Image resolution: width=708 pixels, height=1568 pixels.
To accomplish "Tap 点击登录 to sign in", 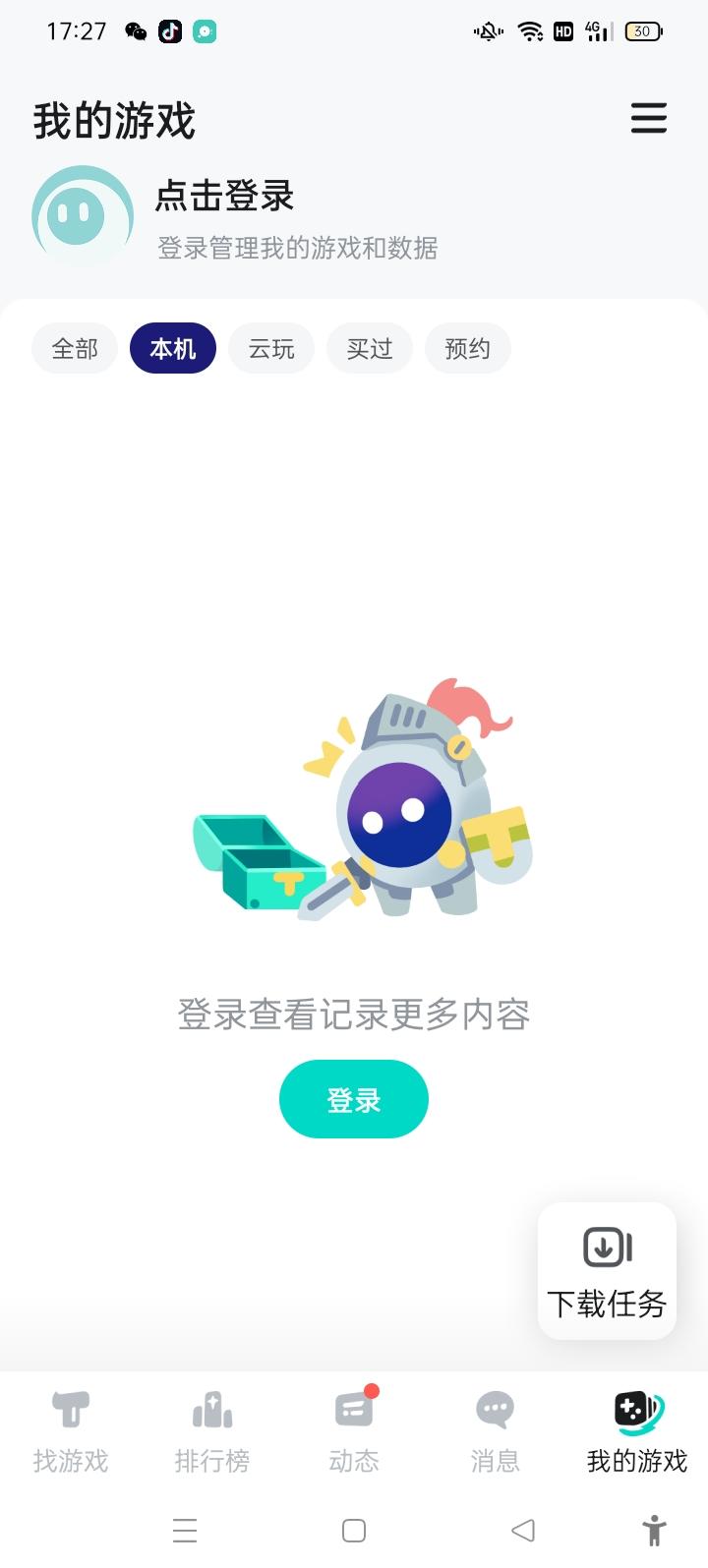I will click(x=224, y=198).
